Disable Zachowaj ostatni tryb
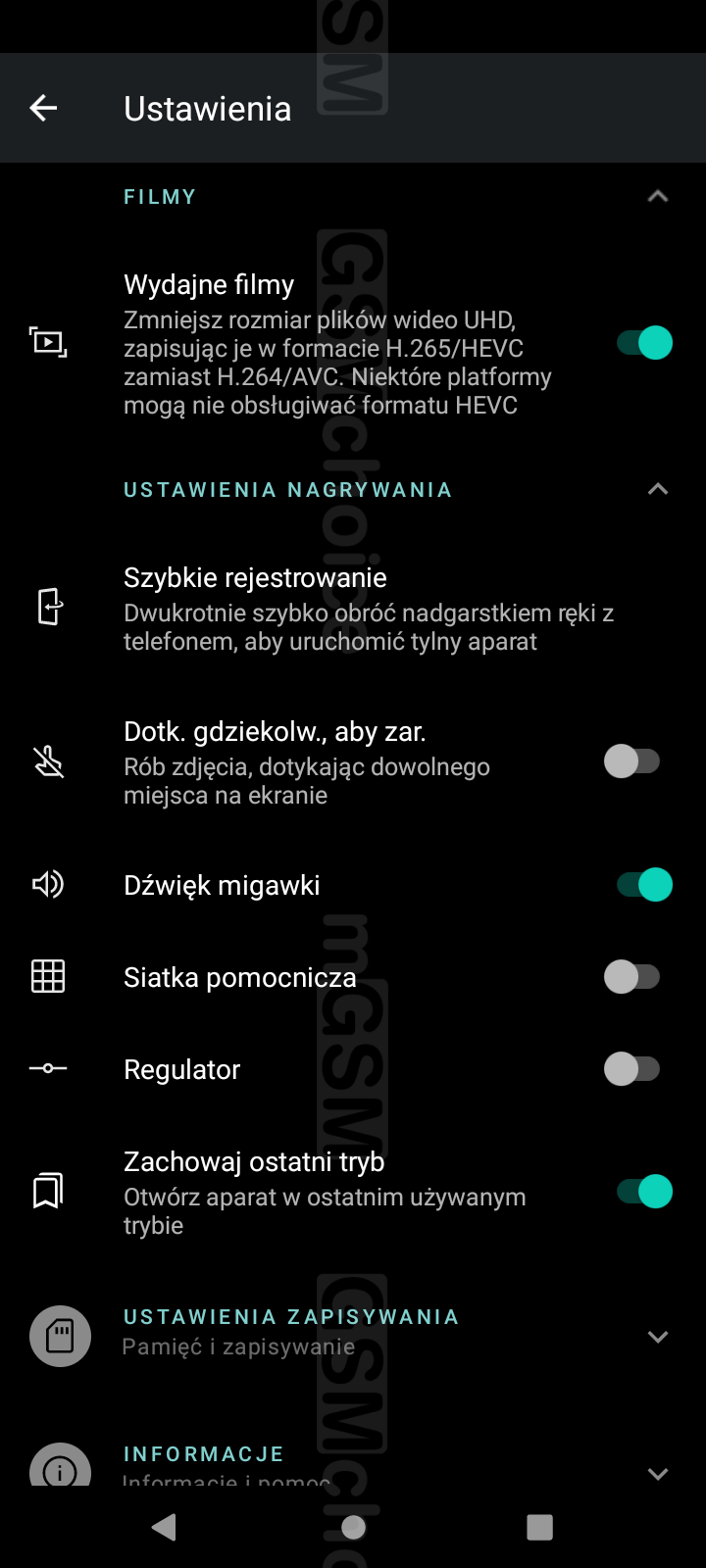The height and width of the screenshot is (1568, 706). tap(644, 1192)
